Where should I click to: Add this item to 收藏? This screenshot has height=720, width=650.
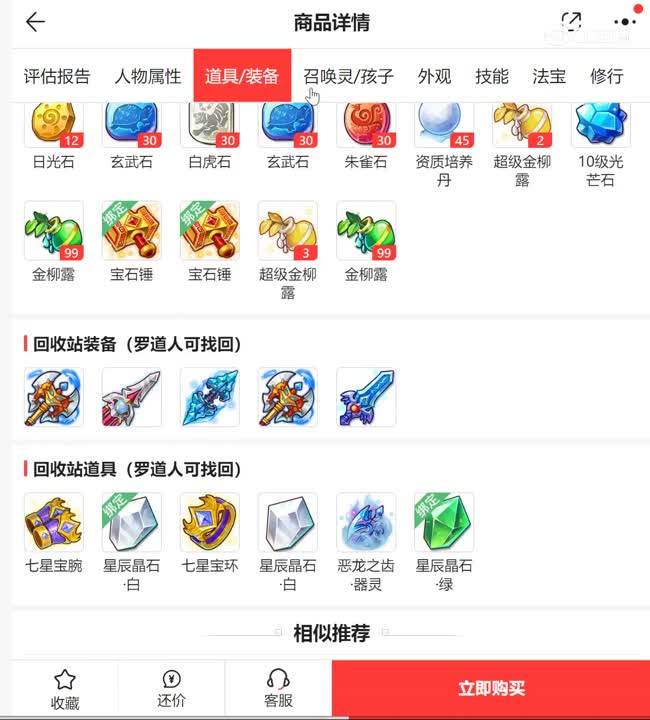[65, 689]
